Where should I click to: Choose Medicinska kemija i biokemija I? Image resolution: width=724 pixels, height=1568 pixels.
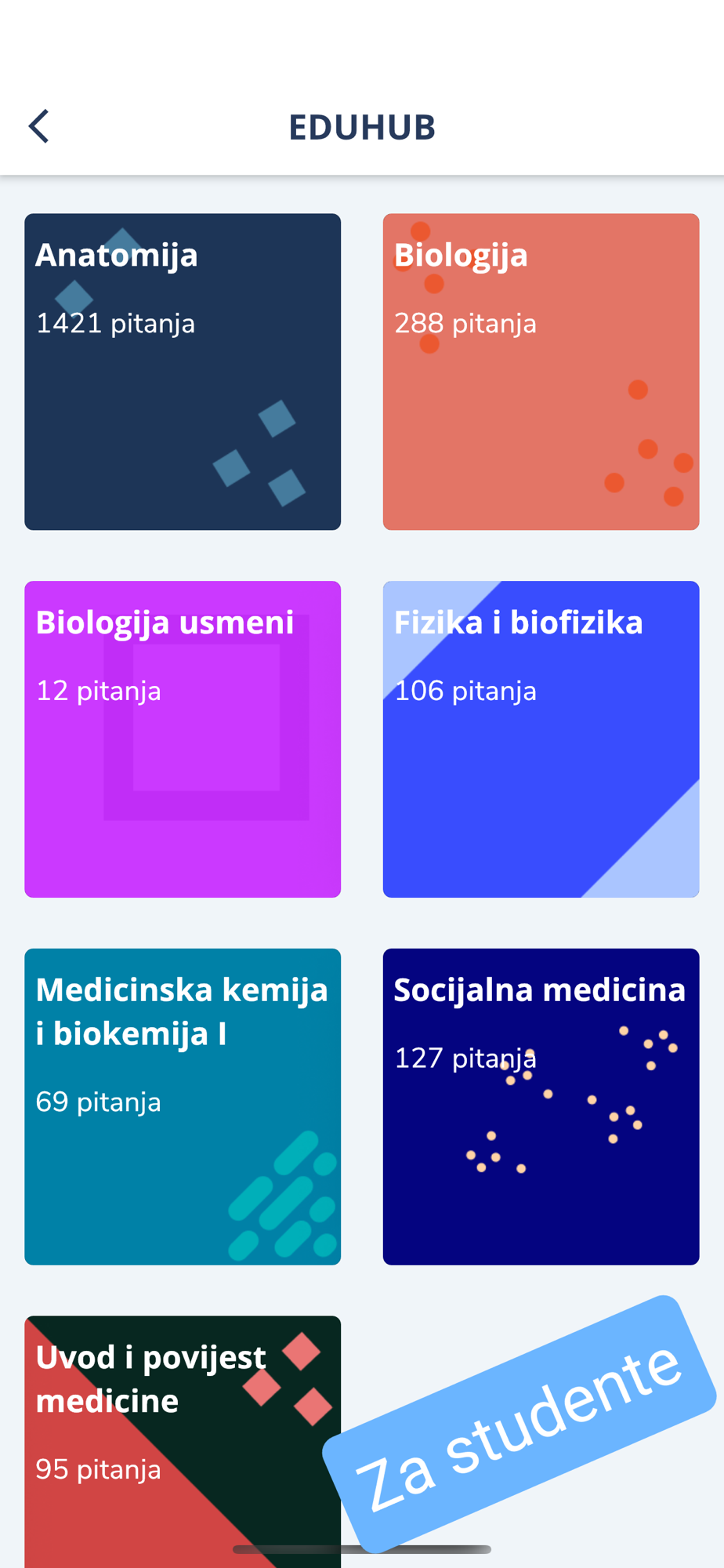[x=183, y=1106]
